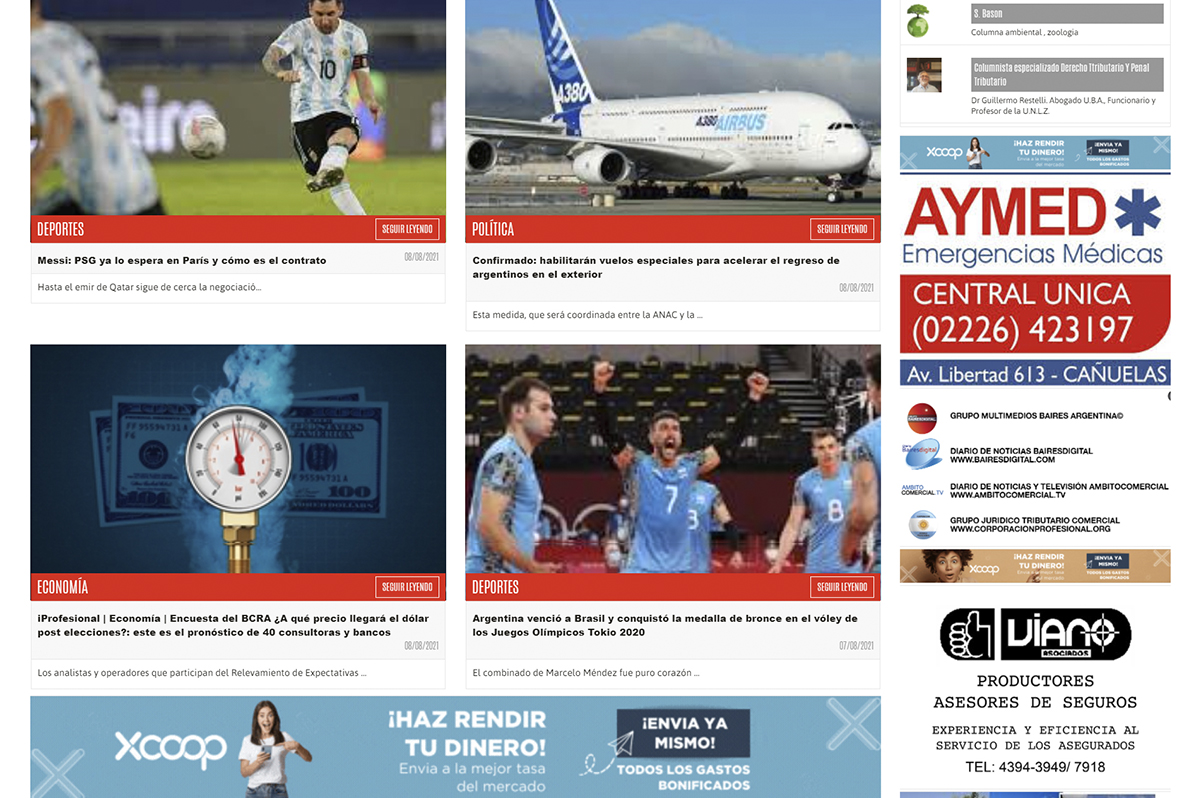
Task: Open columnist S. Bason profile
Action: click(x=1067, y=14)
